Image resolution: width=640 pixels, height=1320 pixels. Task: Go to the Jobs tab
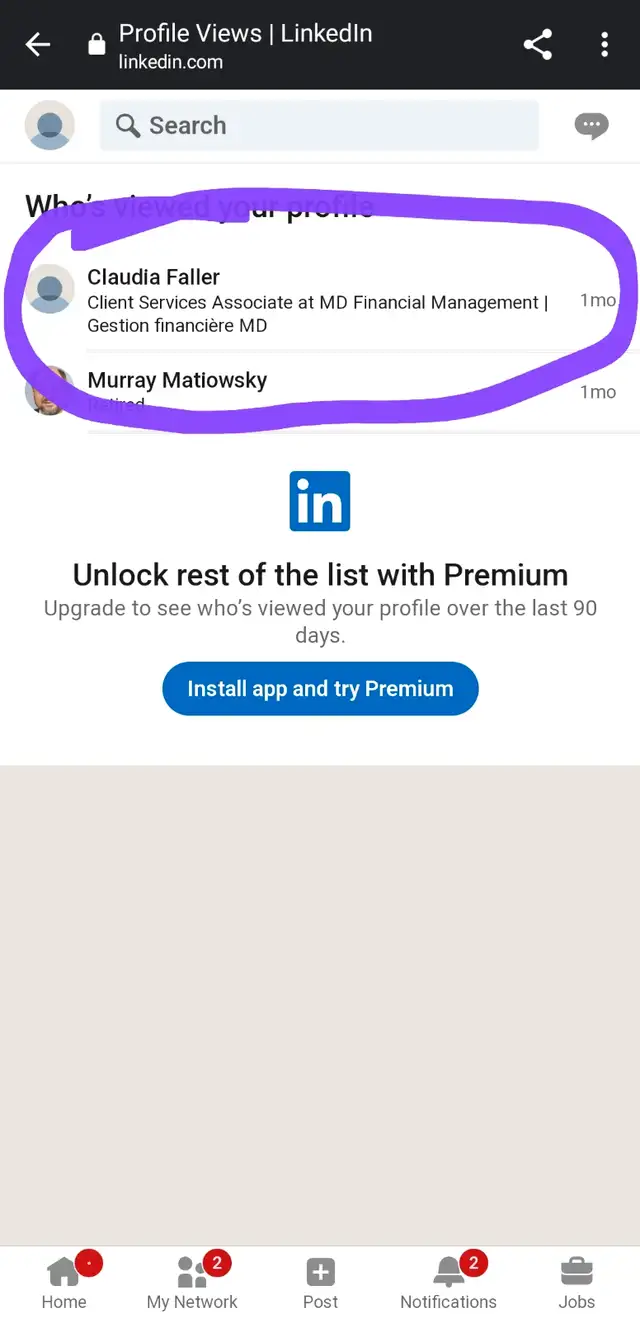click(x=576, y=1283)
